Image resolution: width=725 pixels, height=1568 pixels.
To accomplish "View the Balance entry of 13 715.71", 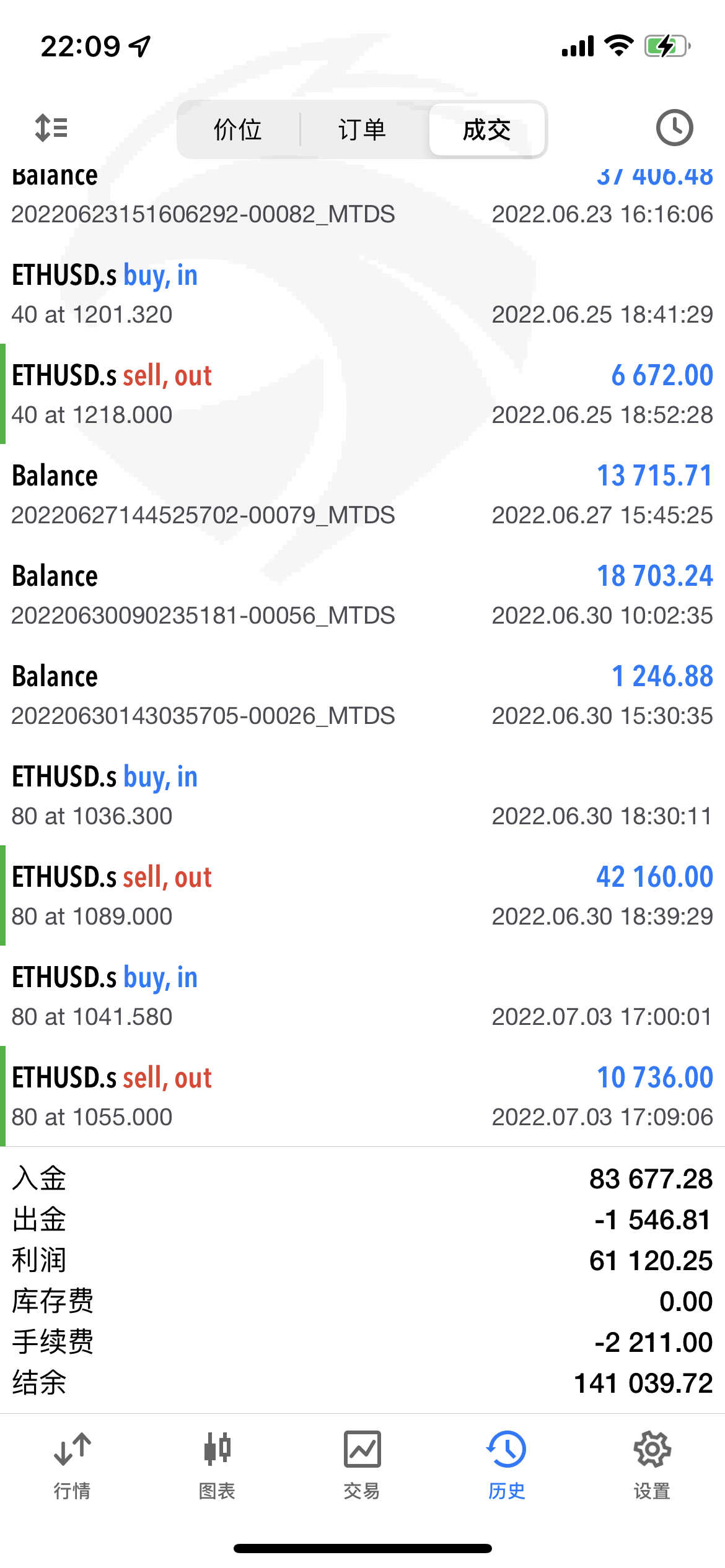I will click(362, 495).
